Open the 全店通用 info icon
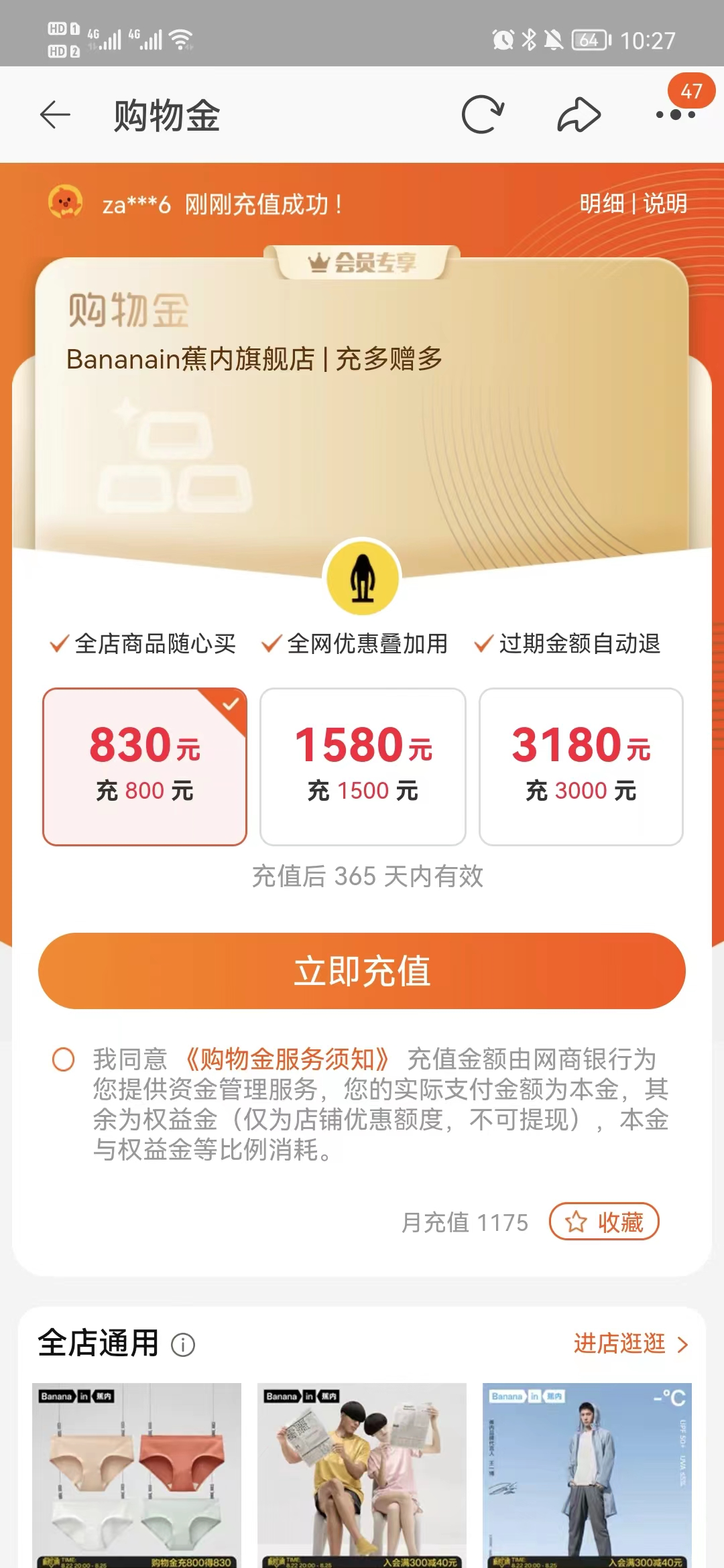 183,1344
